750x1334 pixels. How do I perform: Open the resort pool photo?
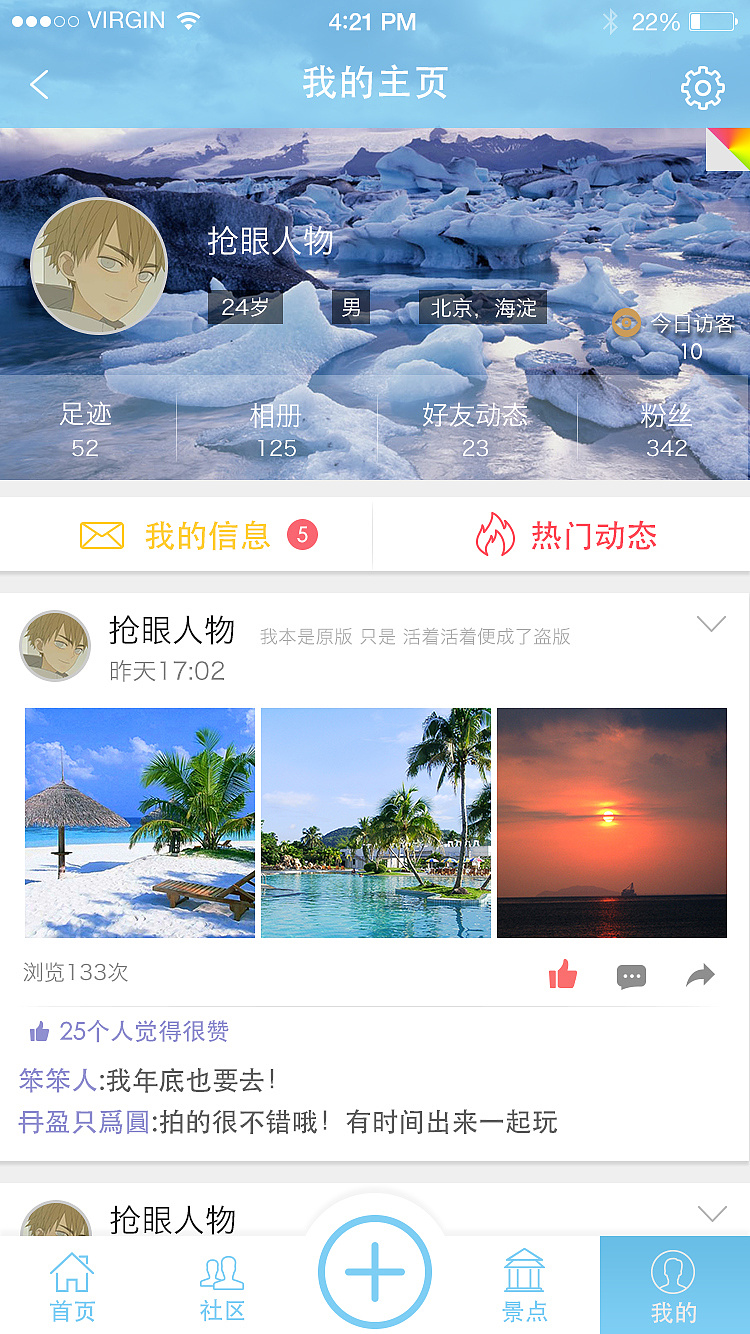376,823
